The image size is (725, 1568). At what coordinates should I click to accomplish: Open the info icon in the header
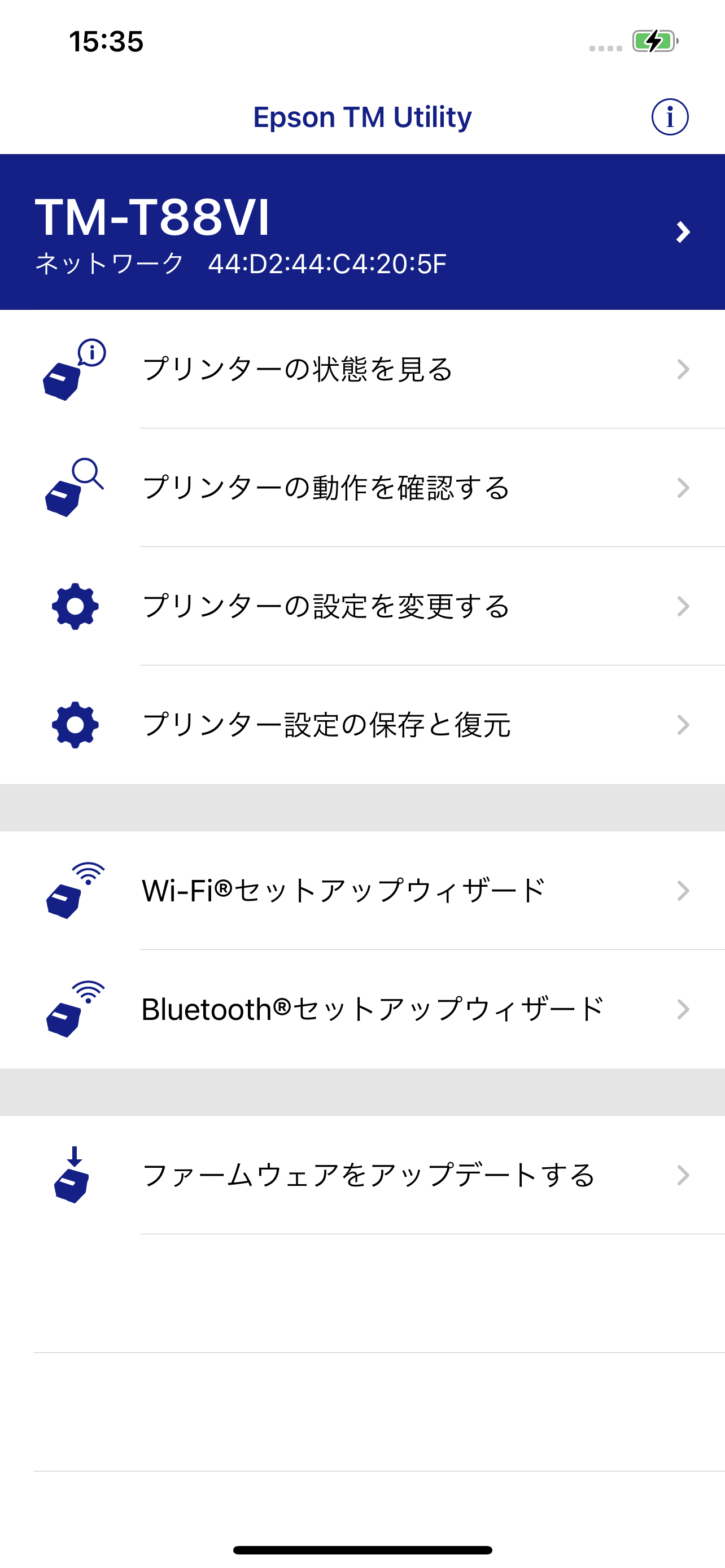click(x=670, y=117)
